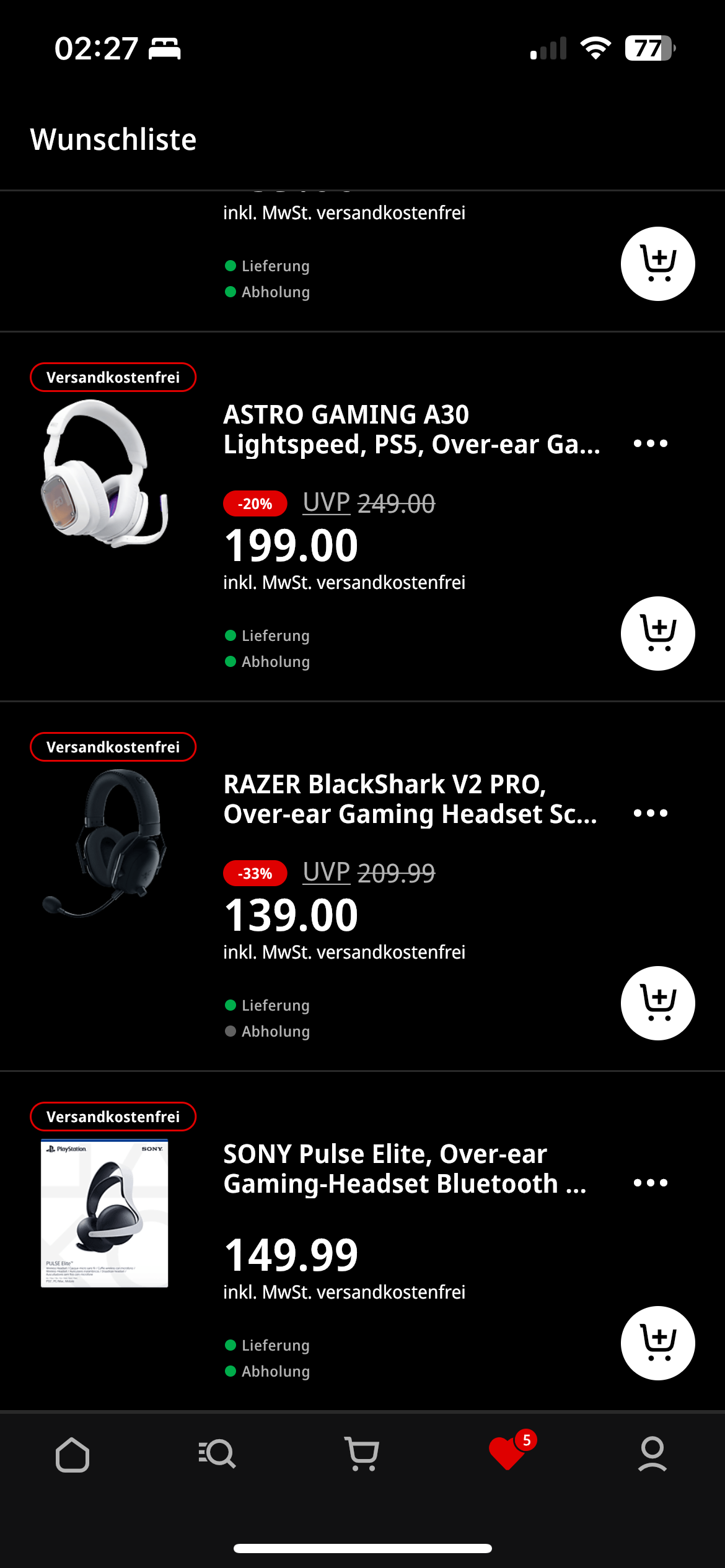Open the ASTRO GAMING A30 product image

pos(104,473)
